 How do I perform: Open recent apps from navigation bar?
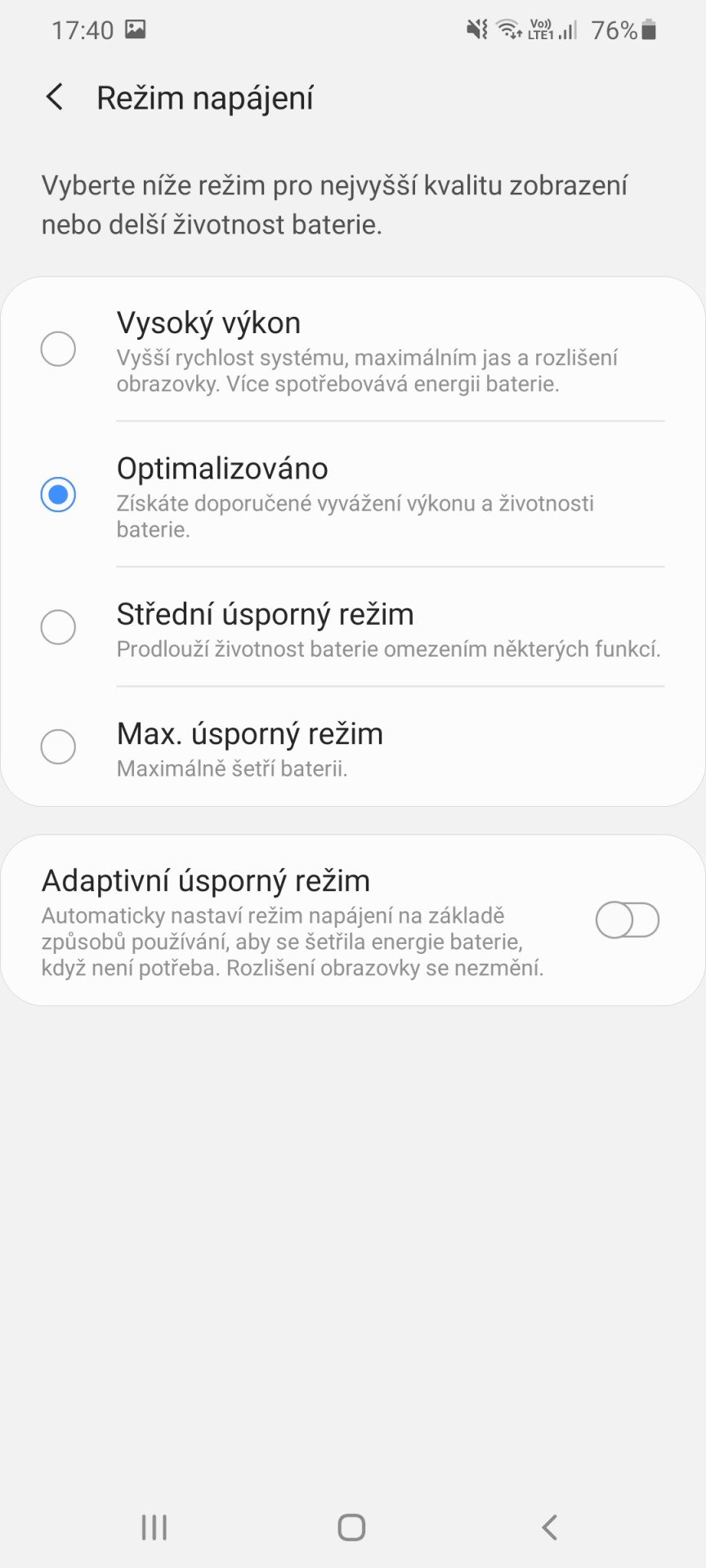pyautogui.click(x=154, y=1527)
